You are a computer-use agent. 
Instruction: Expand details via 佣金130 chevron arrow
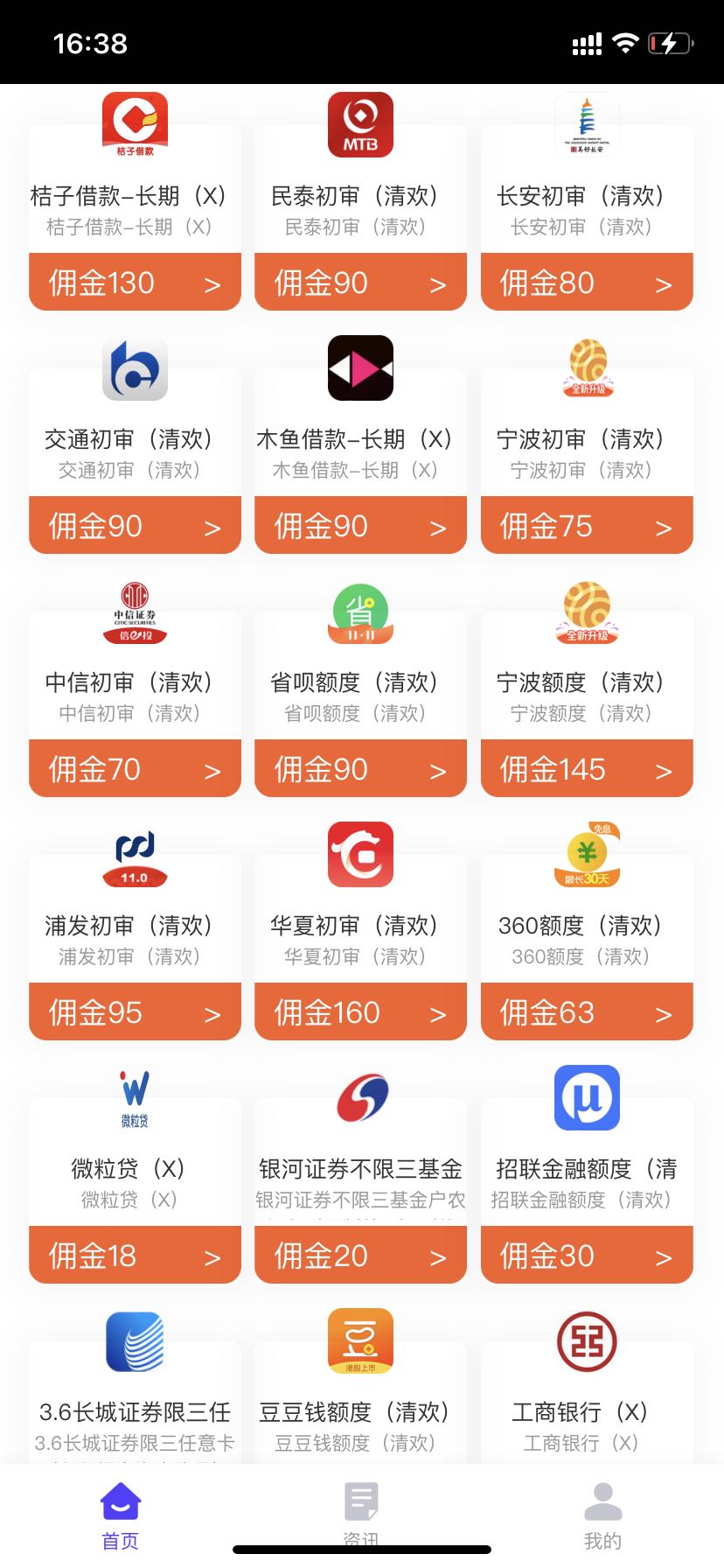(x=212, y=282)
